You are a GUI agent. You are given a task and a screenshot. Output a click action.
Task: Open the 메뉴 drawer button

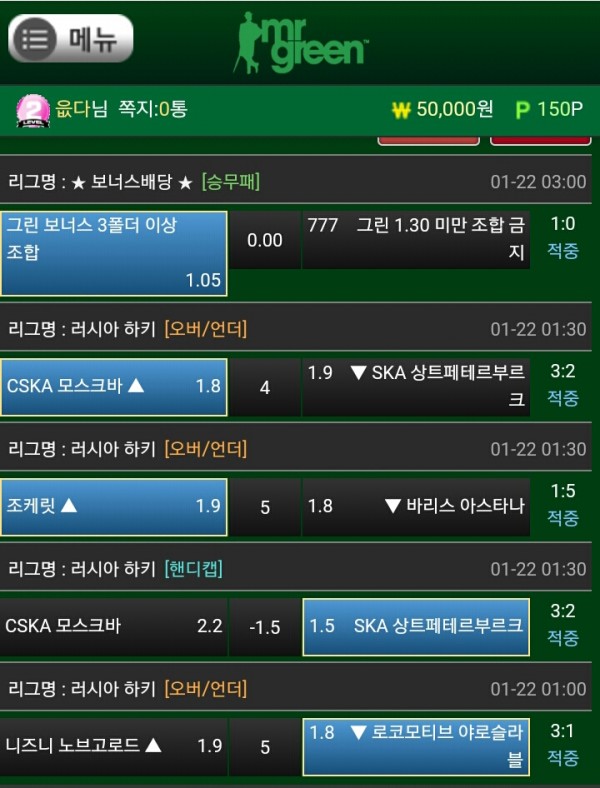pyautogui.click(x=70, y=38)
